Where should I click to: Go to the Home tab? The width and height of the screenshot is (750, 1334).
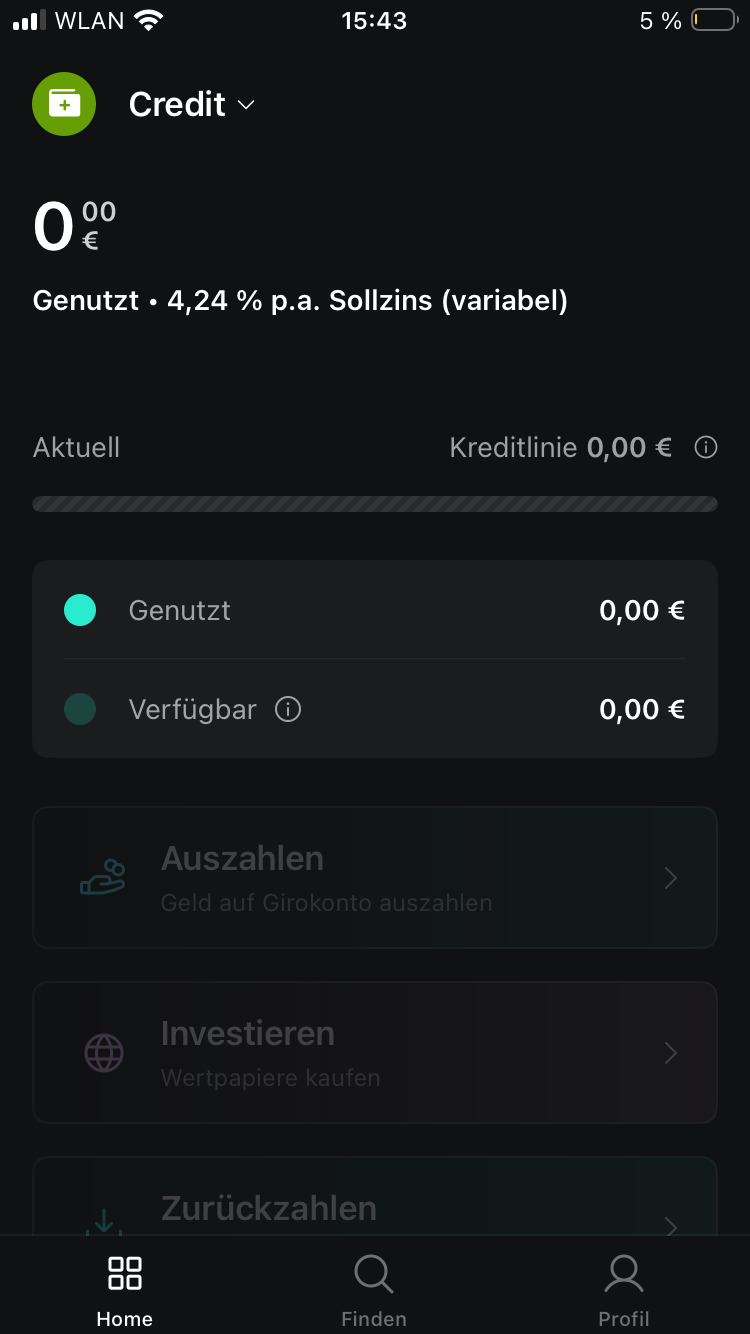click(125, 1290)
